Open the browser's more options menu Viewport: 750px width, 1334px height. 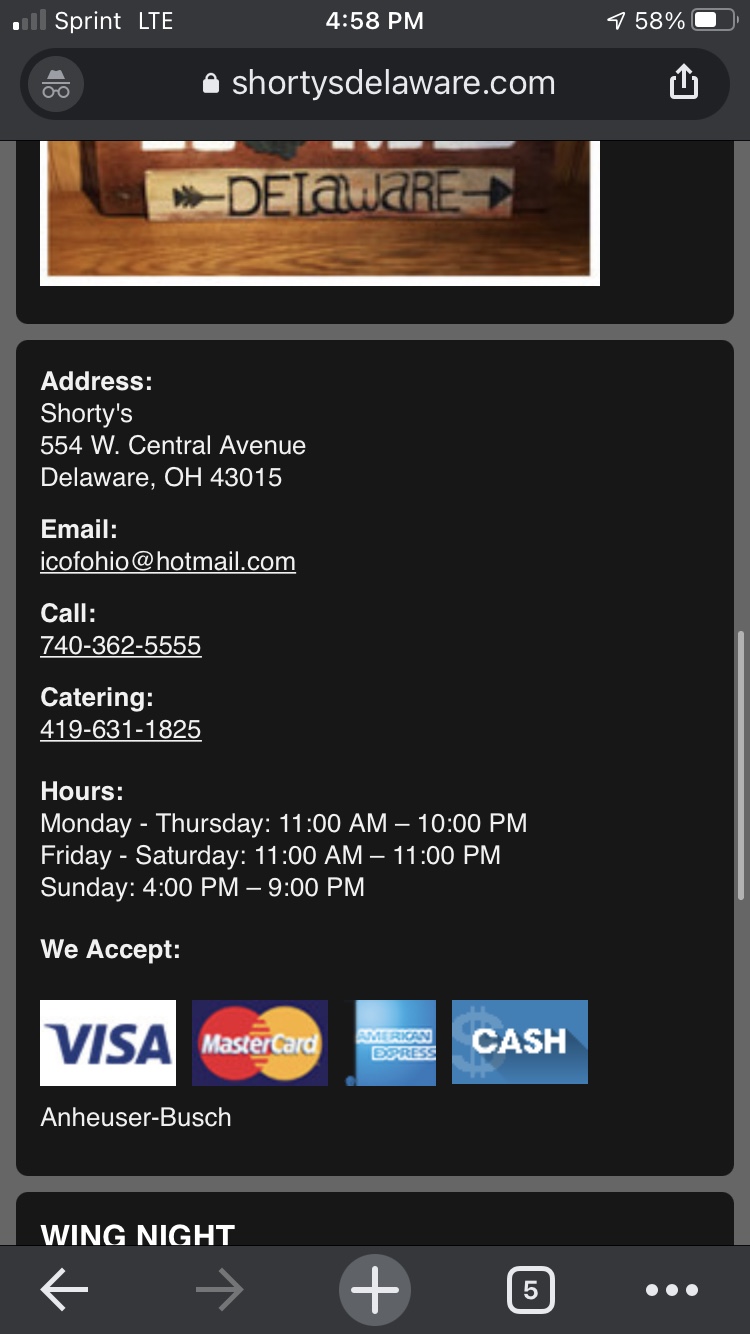[x=672, y=1290]
